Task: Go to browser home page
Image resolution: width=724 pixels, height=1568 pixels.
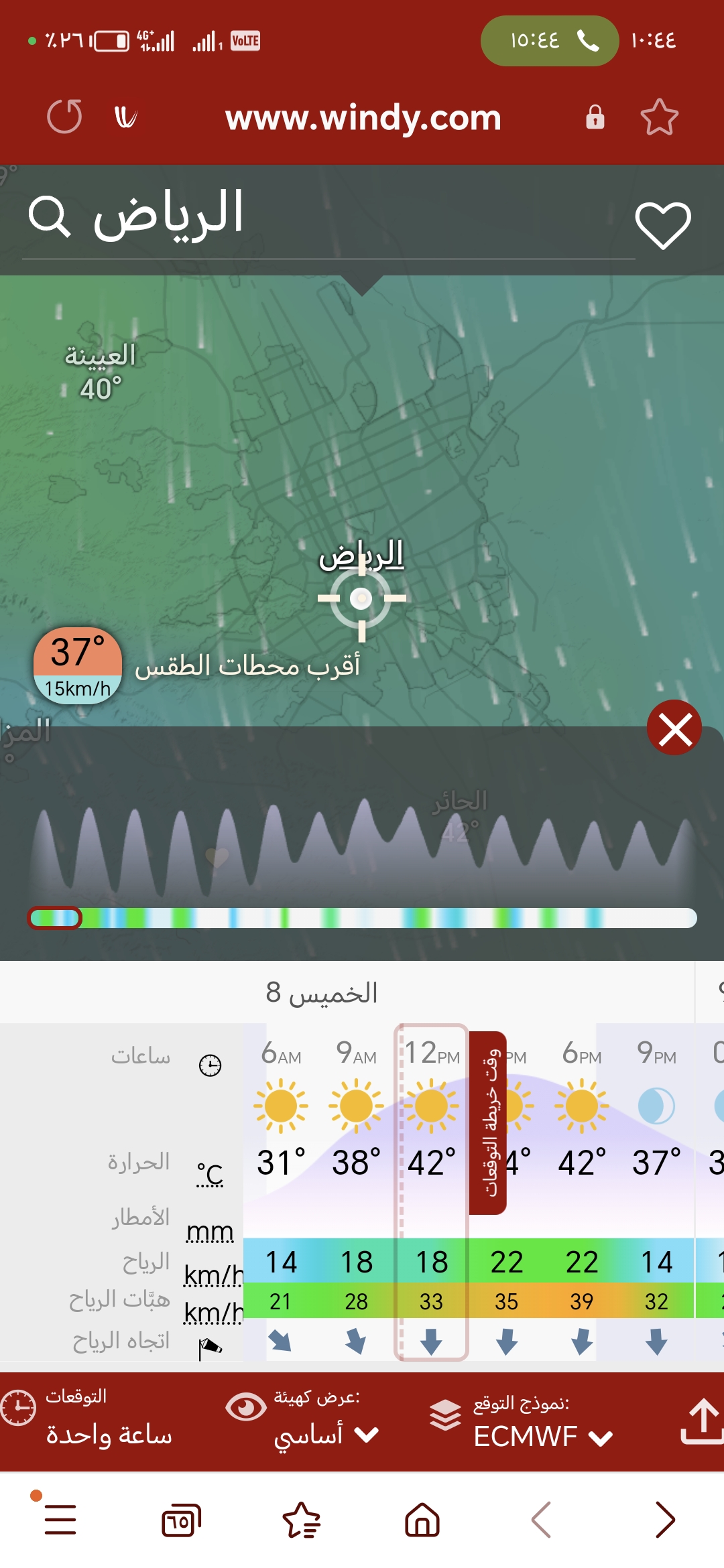Action: 422,1519
